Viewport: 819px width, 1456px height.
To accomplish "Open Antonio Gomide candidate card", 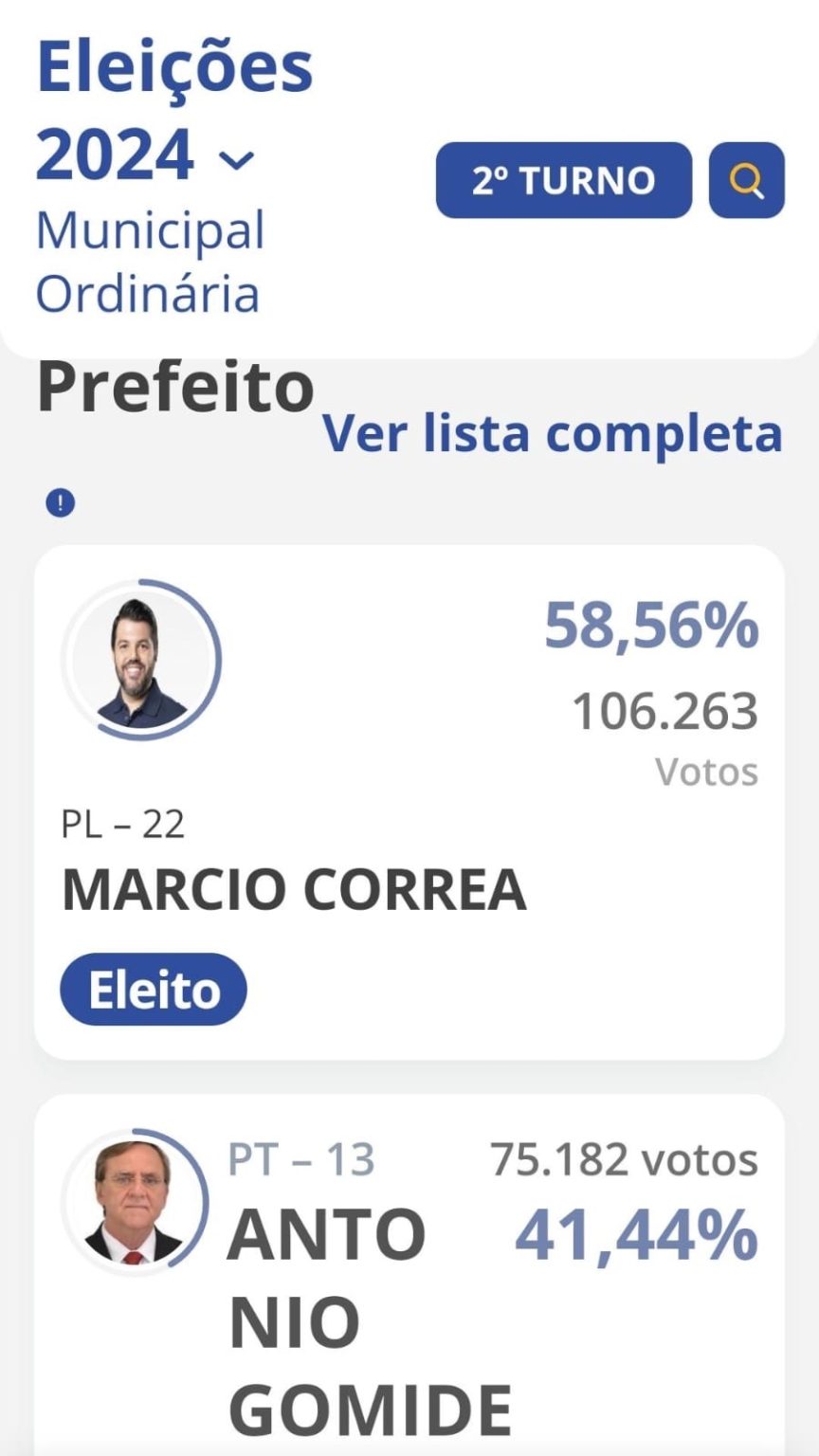I will coord(409,1275).
